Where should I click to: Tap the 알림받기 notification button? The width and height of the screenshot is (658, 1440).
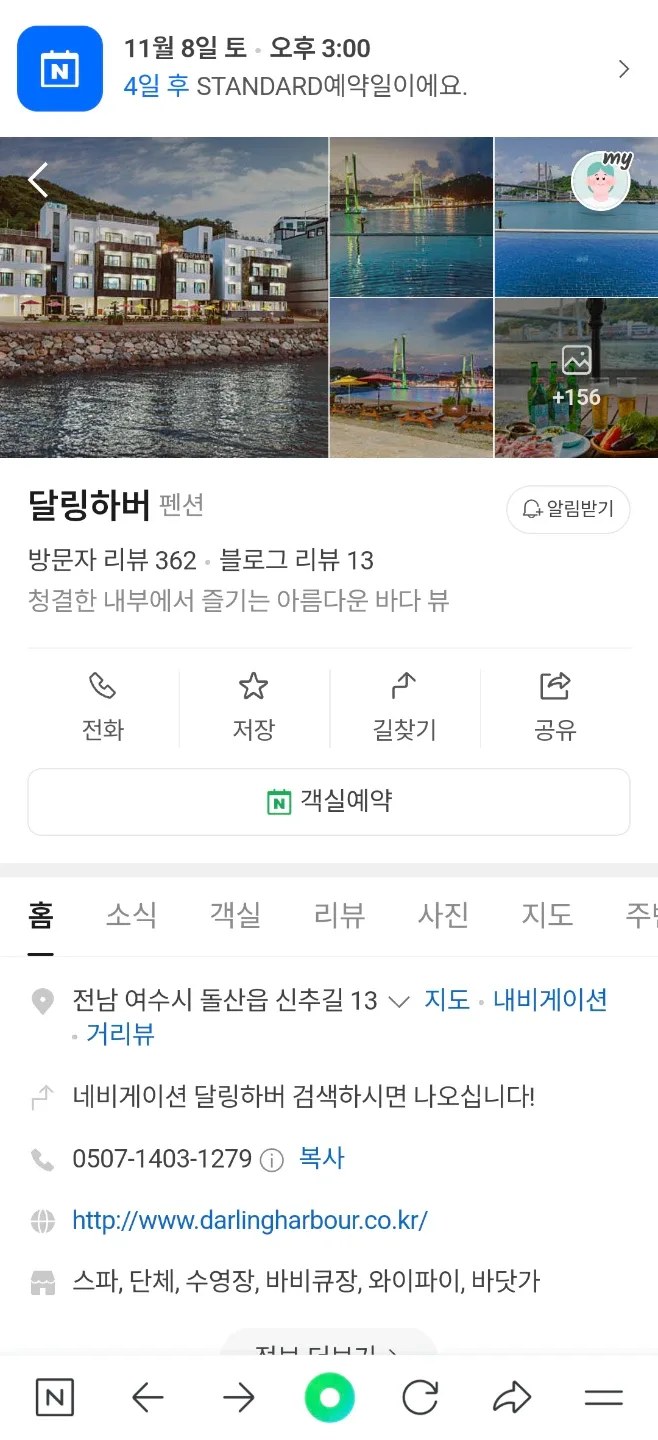tap(568, 509)
